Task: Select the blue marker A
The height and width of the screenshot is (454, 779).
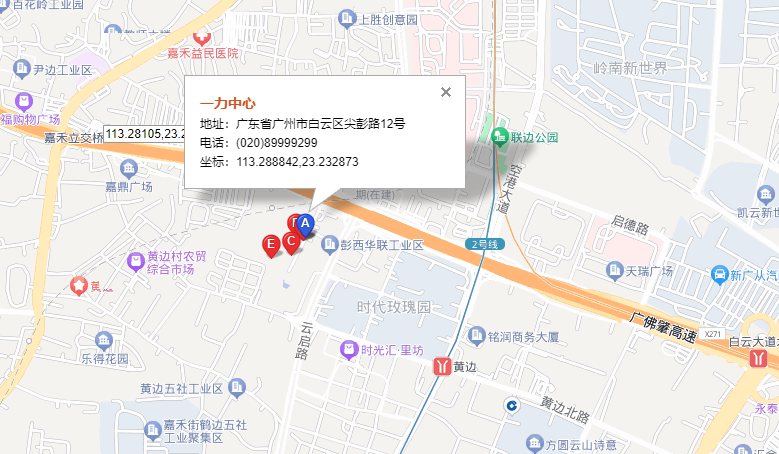Action: click(x=307, y=225)
